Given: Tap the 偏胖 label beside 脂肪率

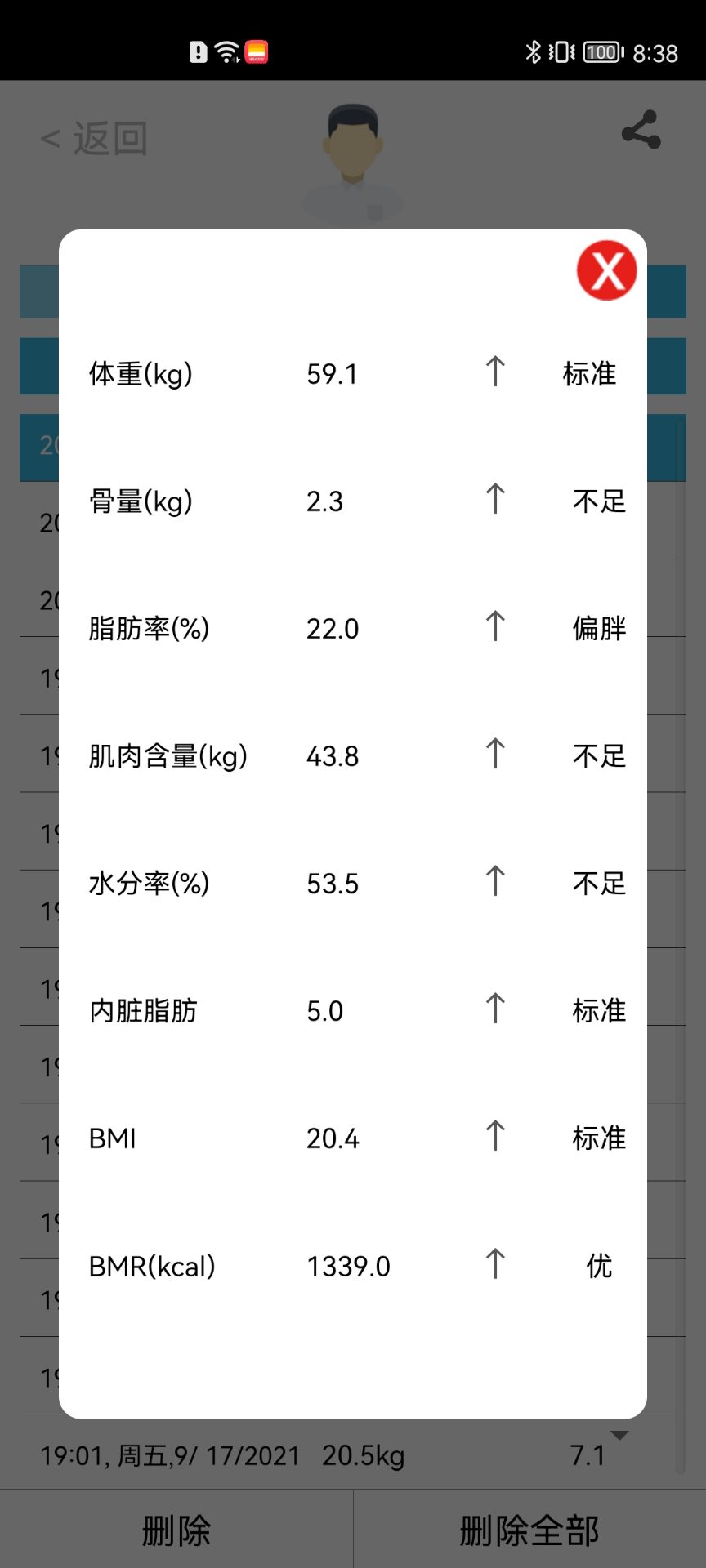Looking at the screenshot, I should tap(597, 629).
